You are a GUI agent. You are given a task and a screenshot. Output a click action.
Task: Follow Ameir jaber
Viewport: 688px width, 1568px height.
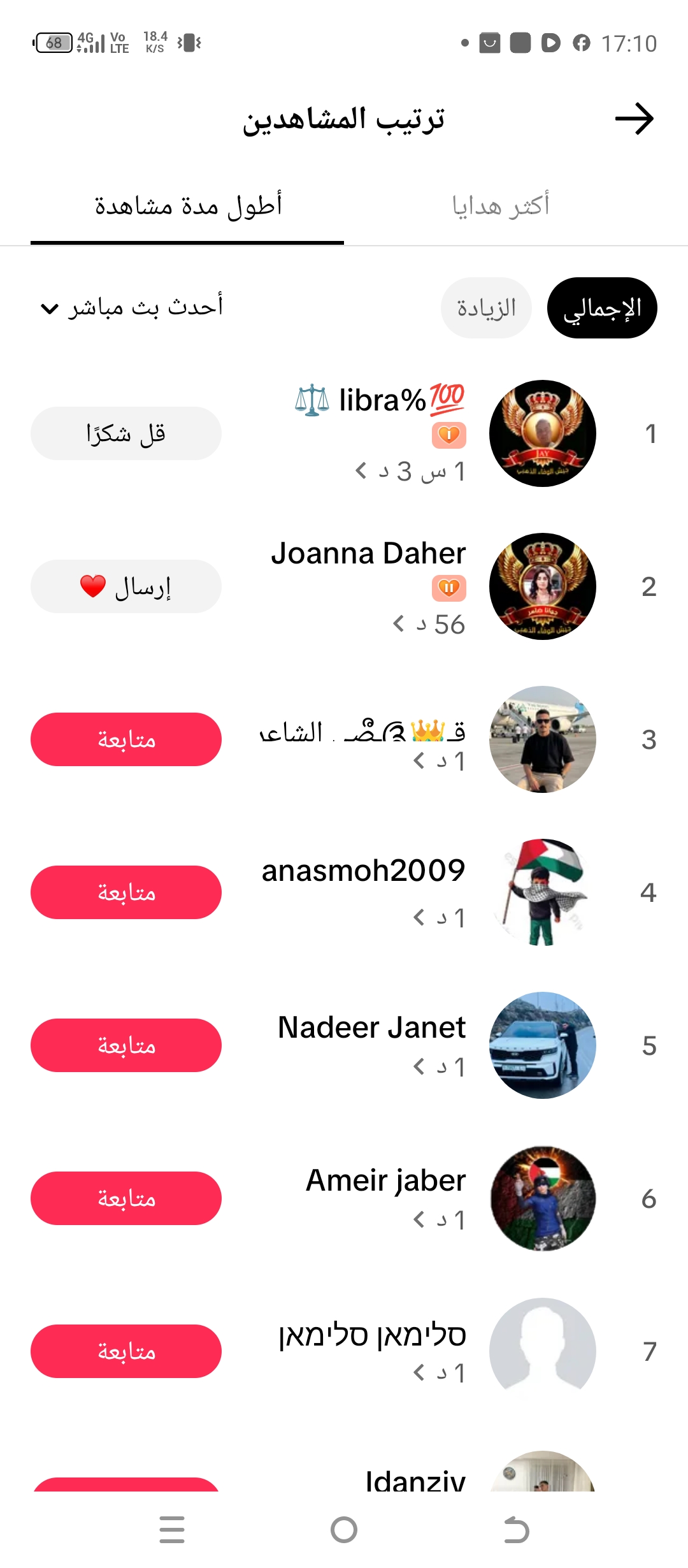[x=126, y=1198]
